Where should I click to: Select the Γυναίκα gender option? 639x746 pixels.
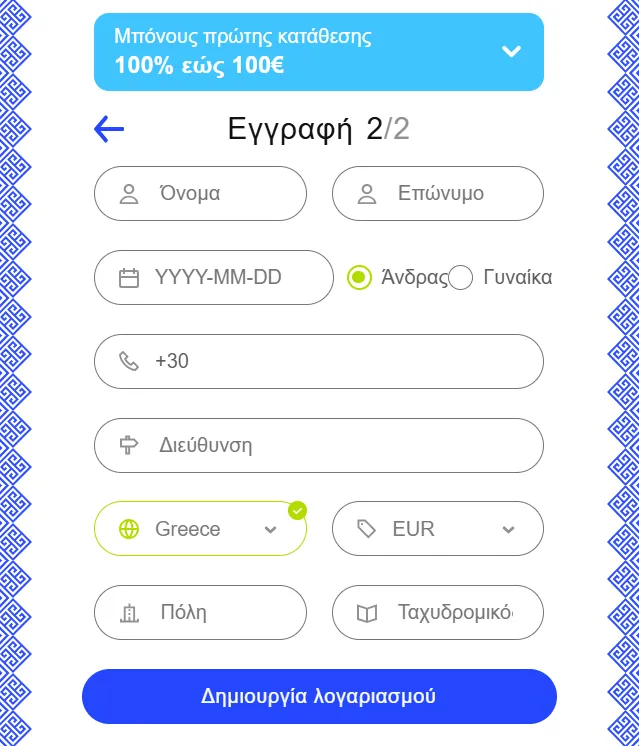tap(461, 278)
